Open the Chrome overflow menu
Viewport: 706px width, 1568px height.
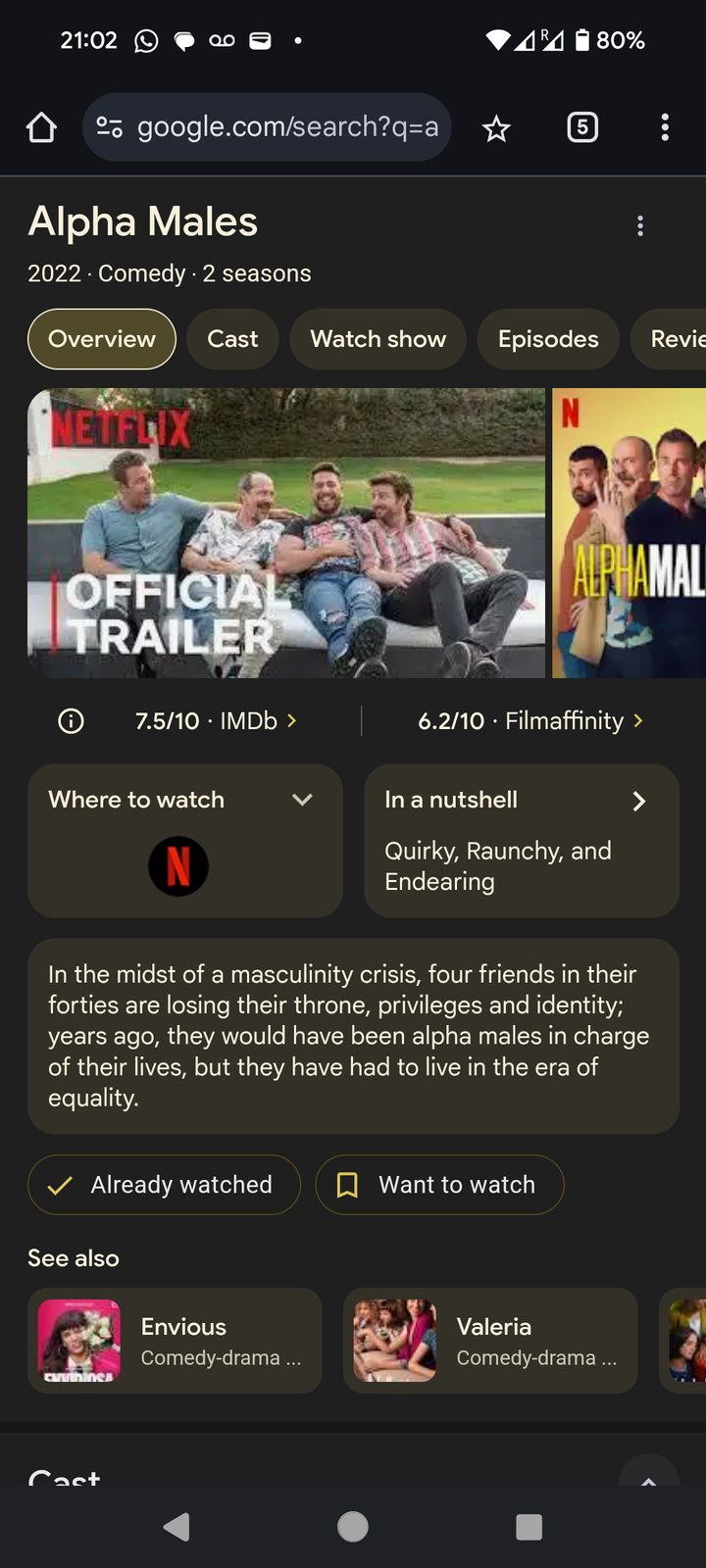click(x=665, y=127)
